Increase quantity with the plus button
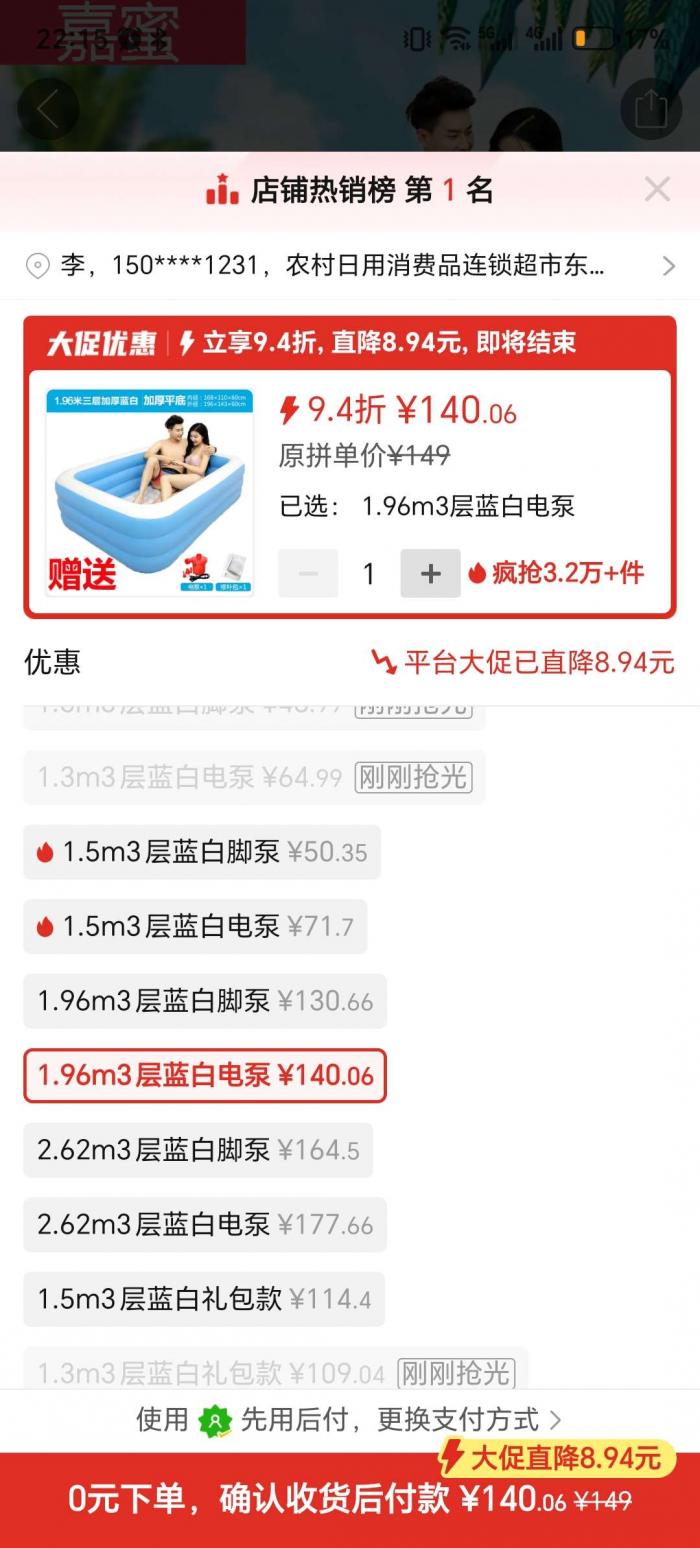 pyautogui.click(x=430, y=573)
